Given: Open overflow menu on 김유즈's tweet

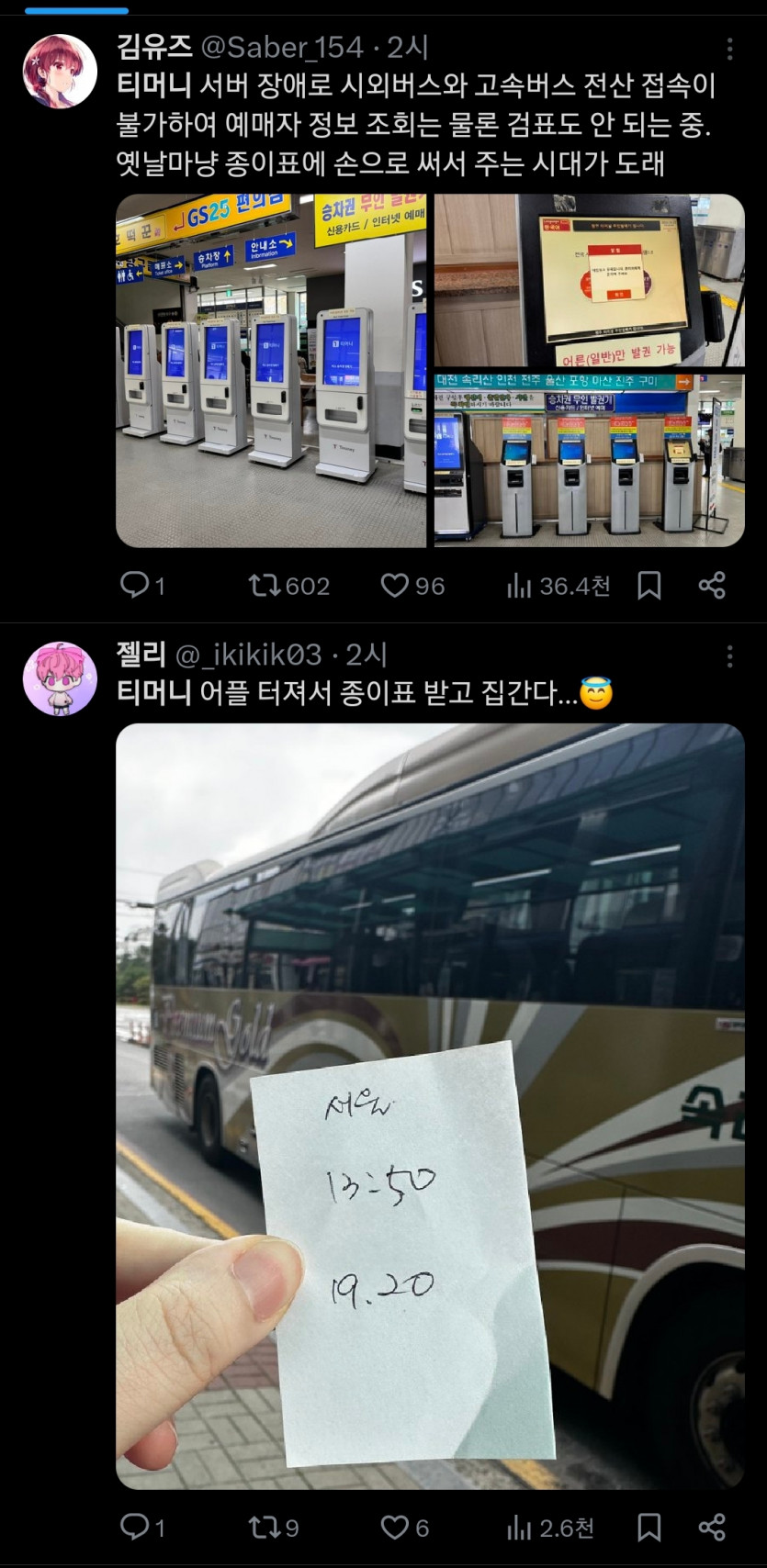Looking at the screenshot, I should tap(729, 49).
